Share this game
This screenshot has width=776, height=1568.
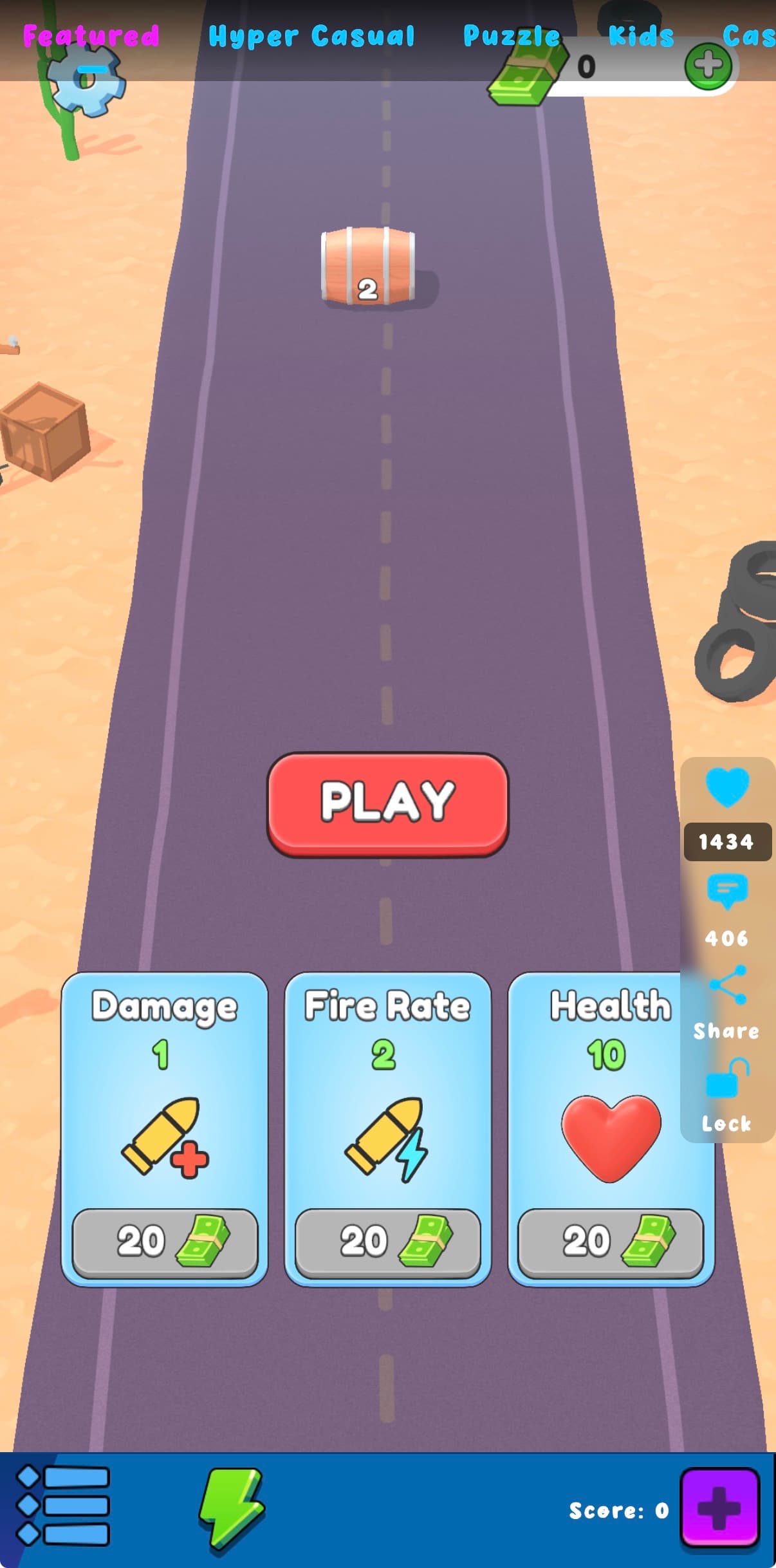727,986
